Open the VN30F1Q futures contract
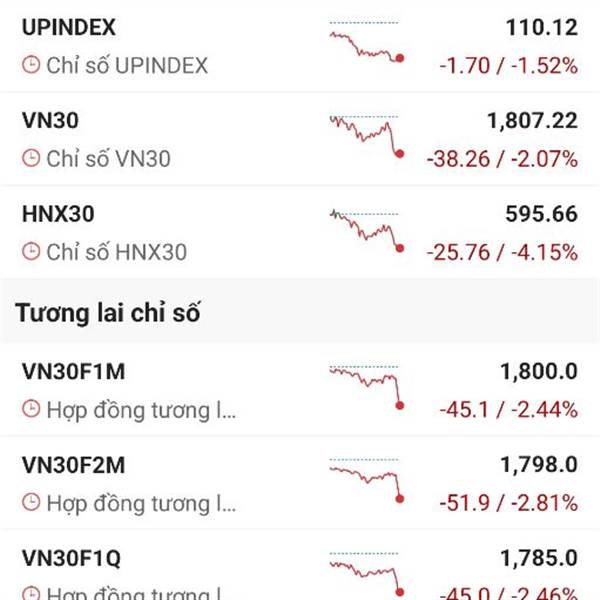Viewport: 600px width, 600px height. pyautogui.click(x=300, y=572)
